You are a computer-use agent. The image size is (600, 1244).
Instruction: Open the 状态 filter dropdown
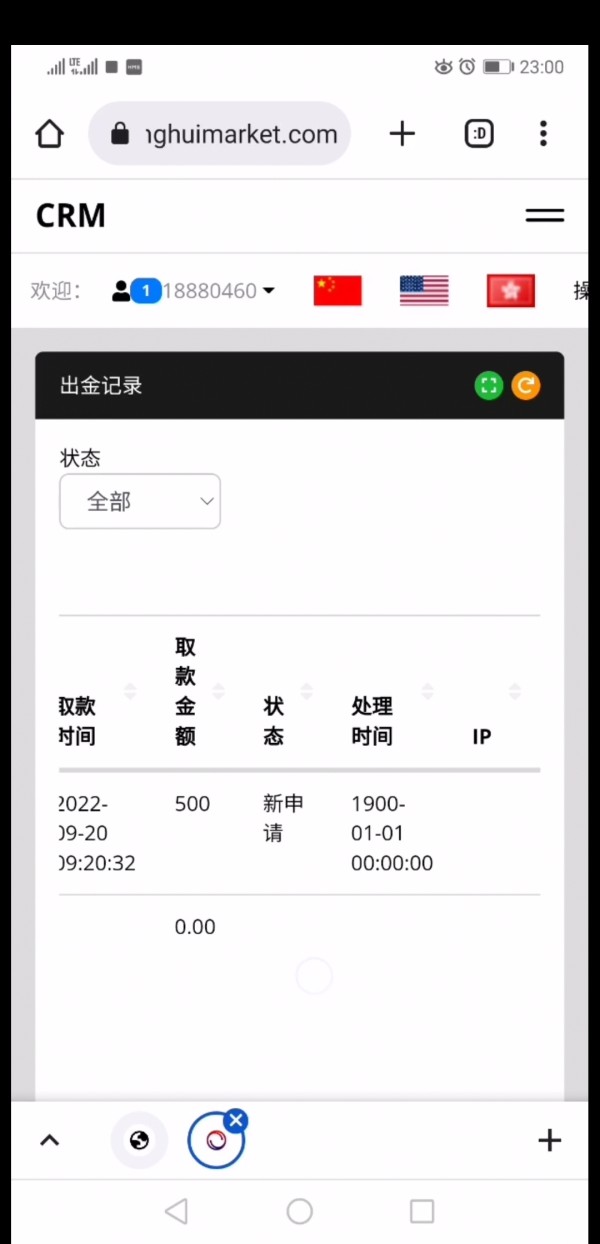(140, 501)
